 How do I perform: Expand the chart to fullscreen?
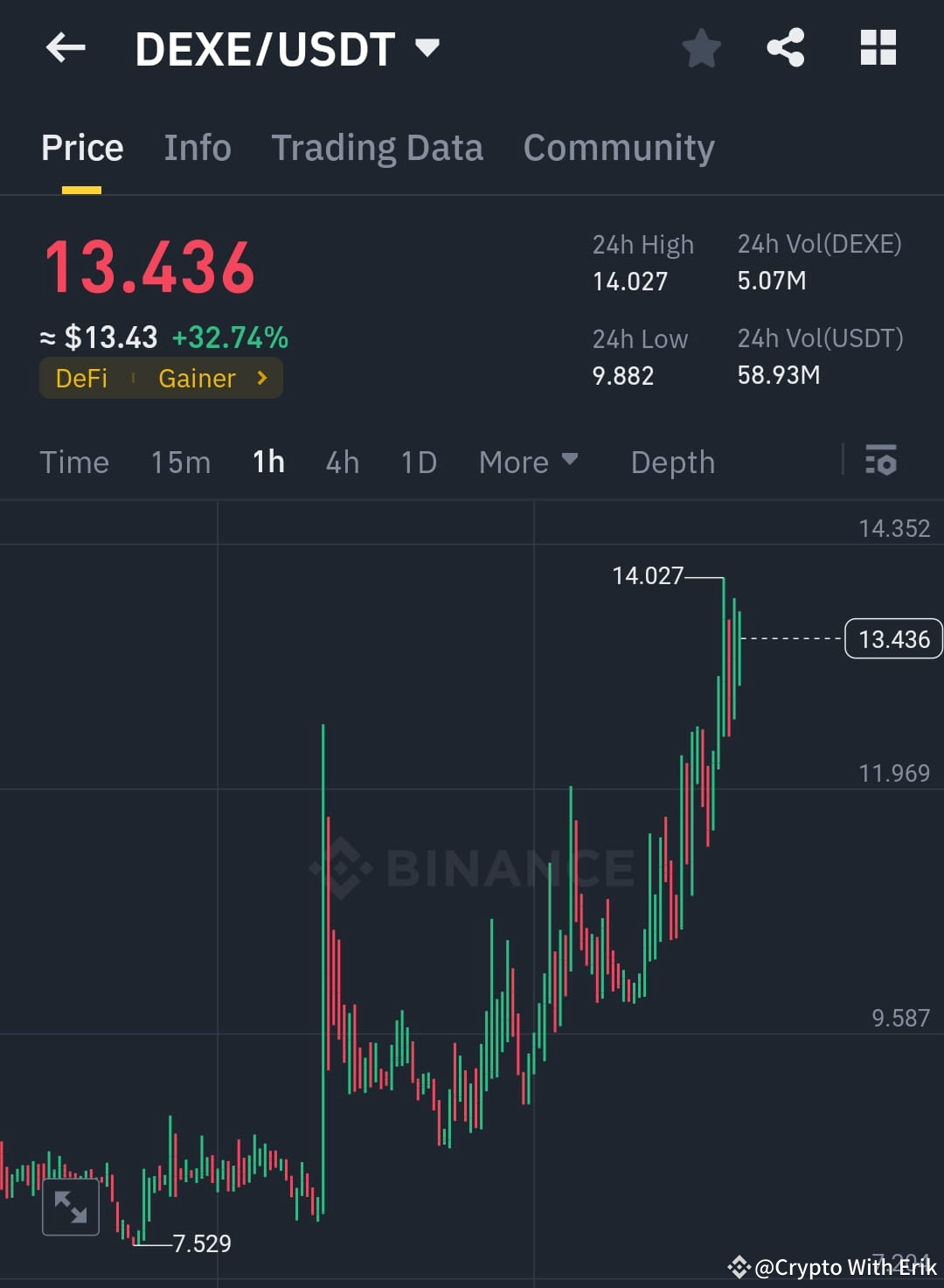click(x=70, y=1207)
